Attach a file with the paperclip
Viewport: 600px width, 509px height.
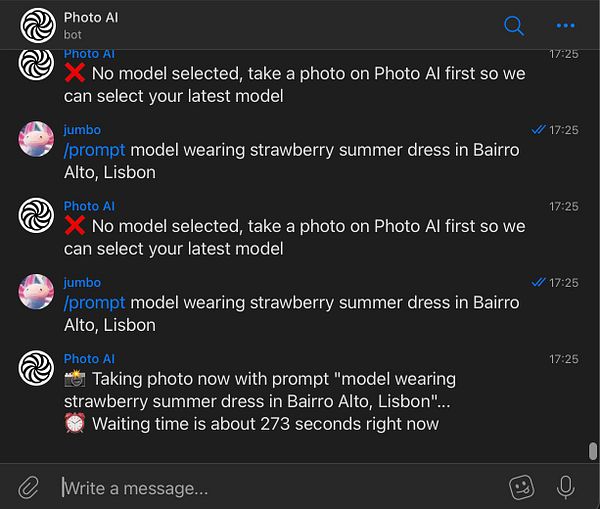[x=29, y=487]
